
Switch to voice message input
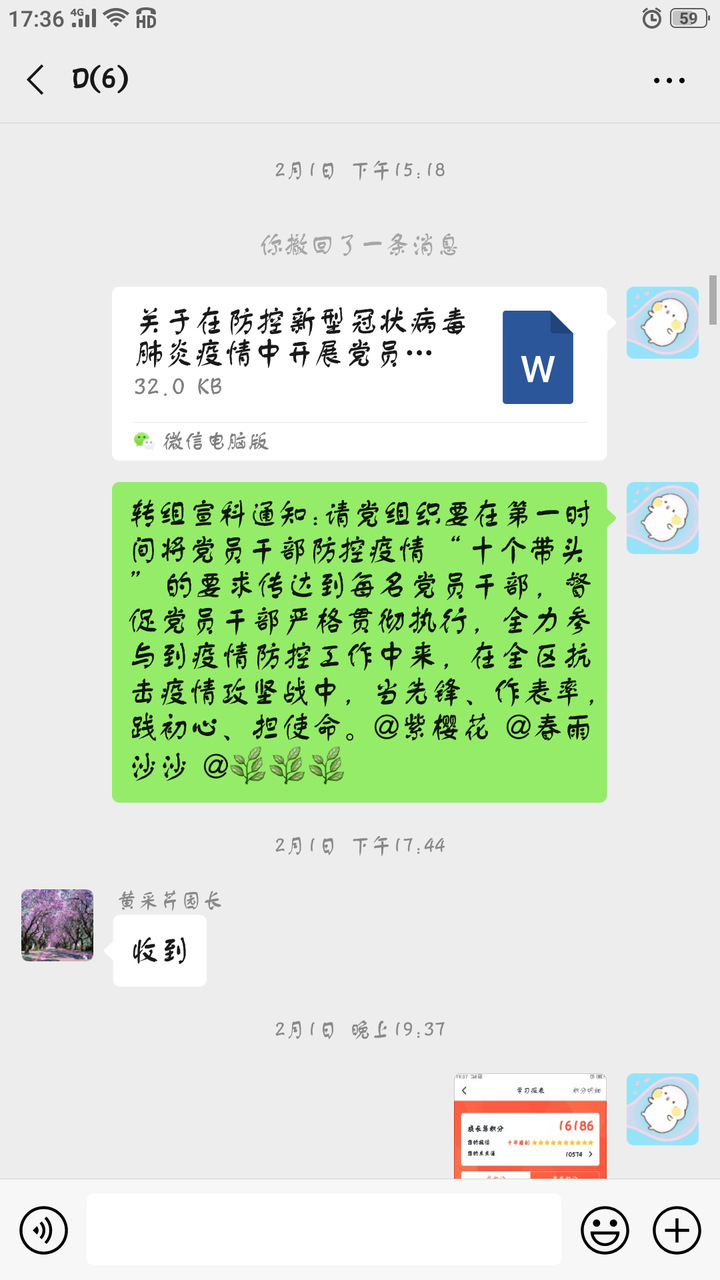(x=44, y=1229)
